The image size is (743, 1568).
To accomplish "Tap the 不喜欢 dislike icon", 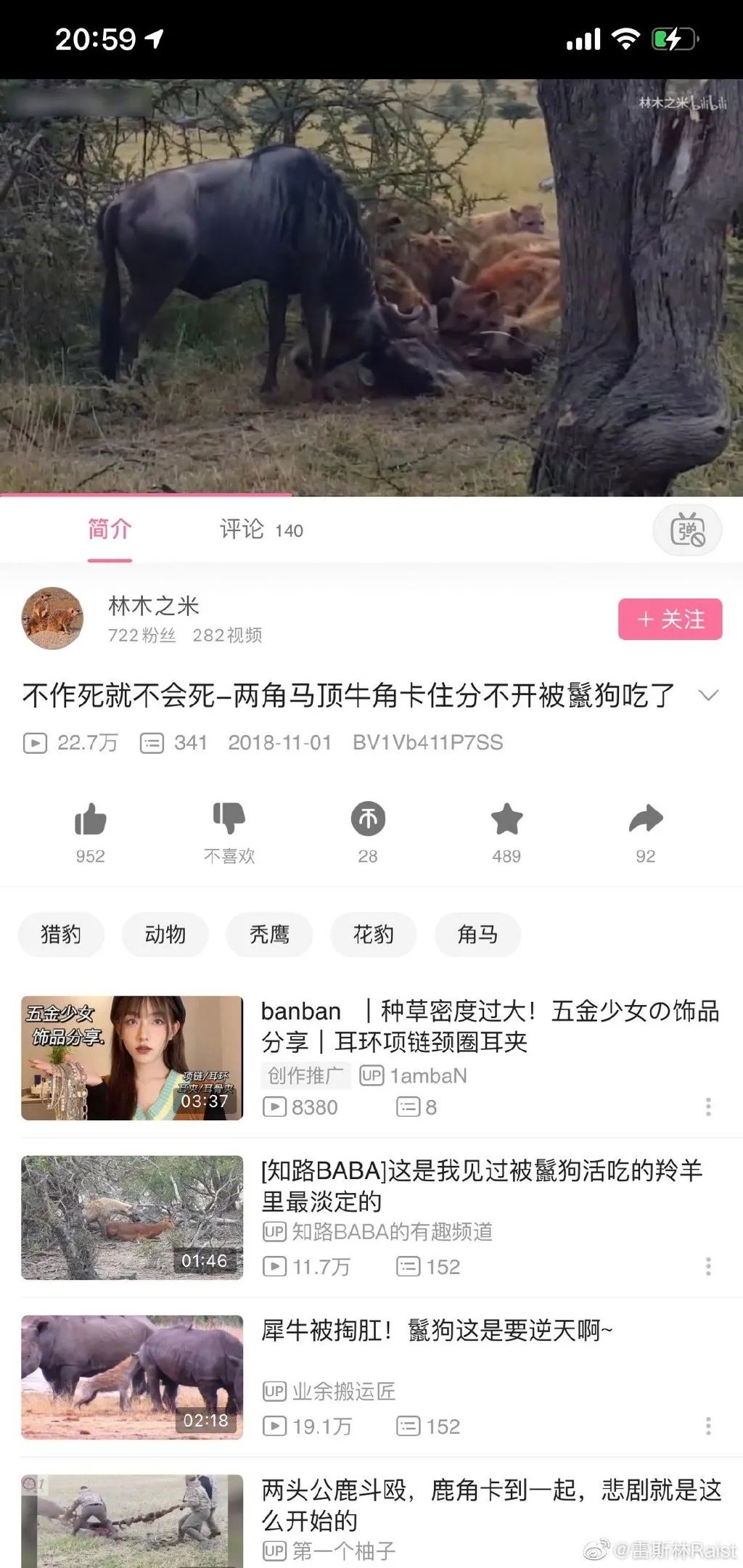I will 229,819.
